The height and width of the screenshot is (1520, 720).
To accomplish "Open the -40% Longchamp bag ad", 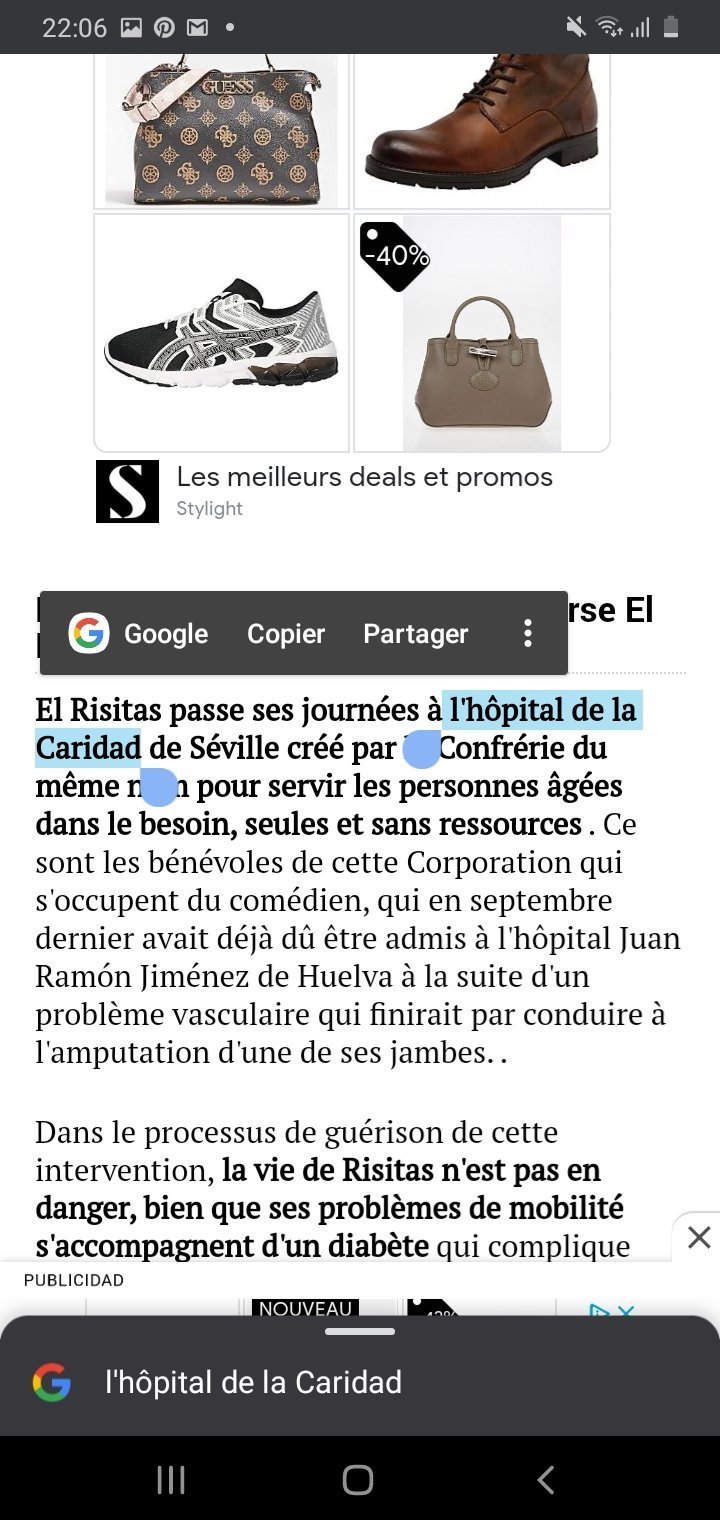I will 482,333.
